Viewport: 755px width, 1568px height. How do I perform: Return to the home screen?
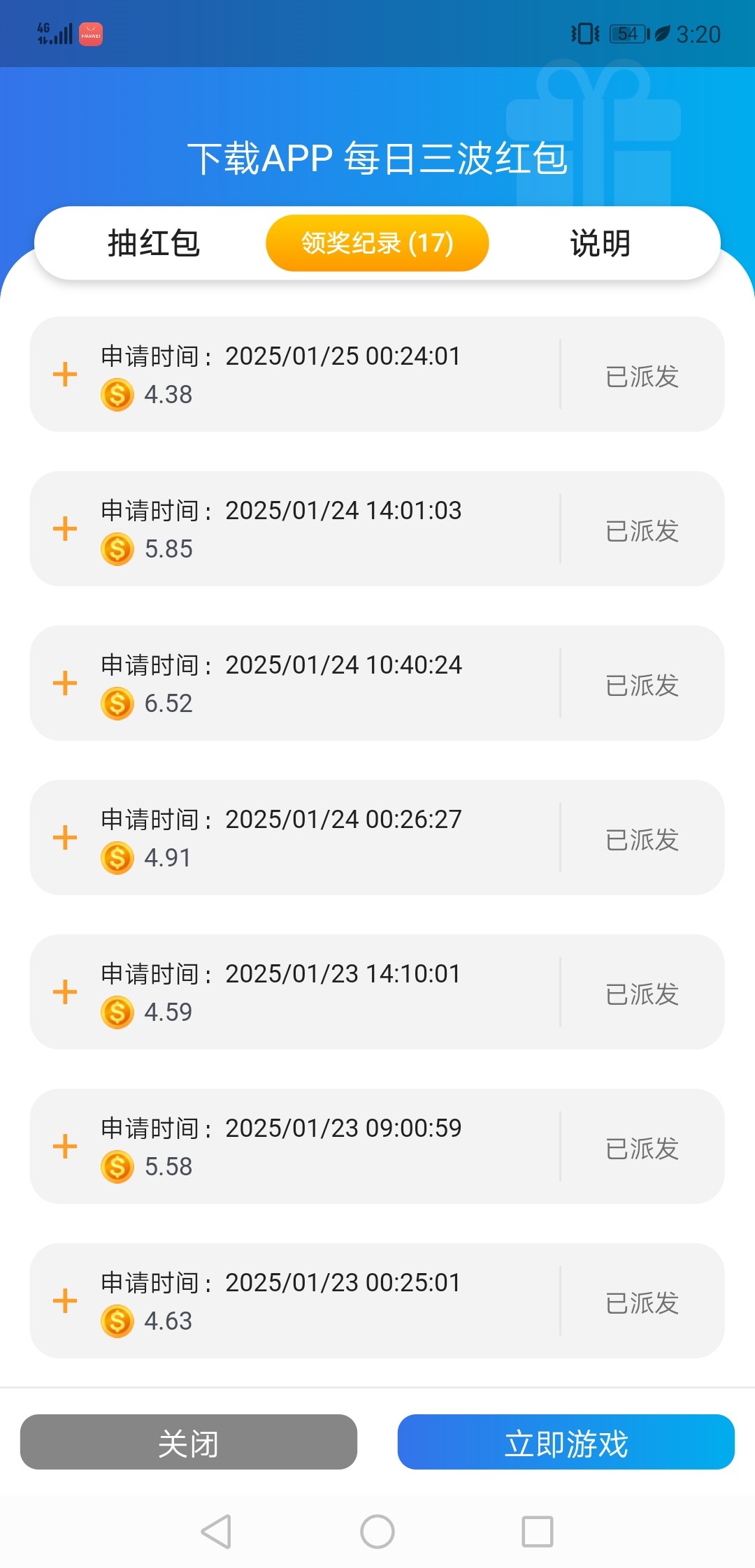tap(377, 1532)
